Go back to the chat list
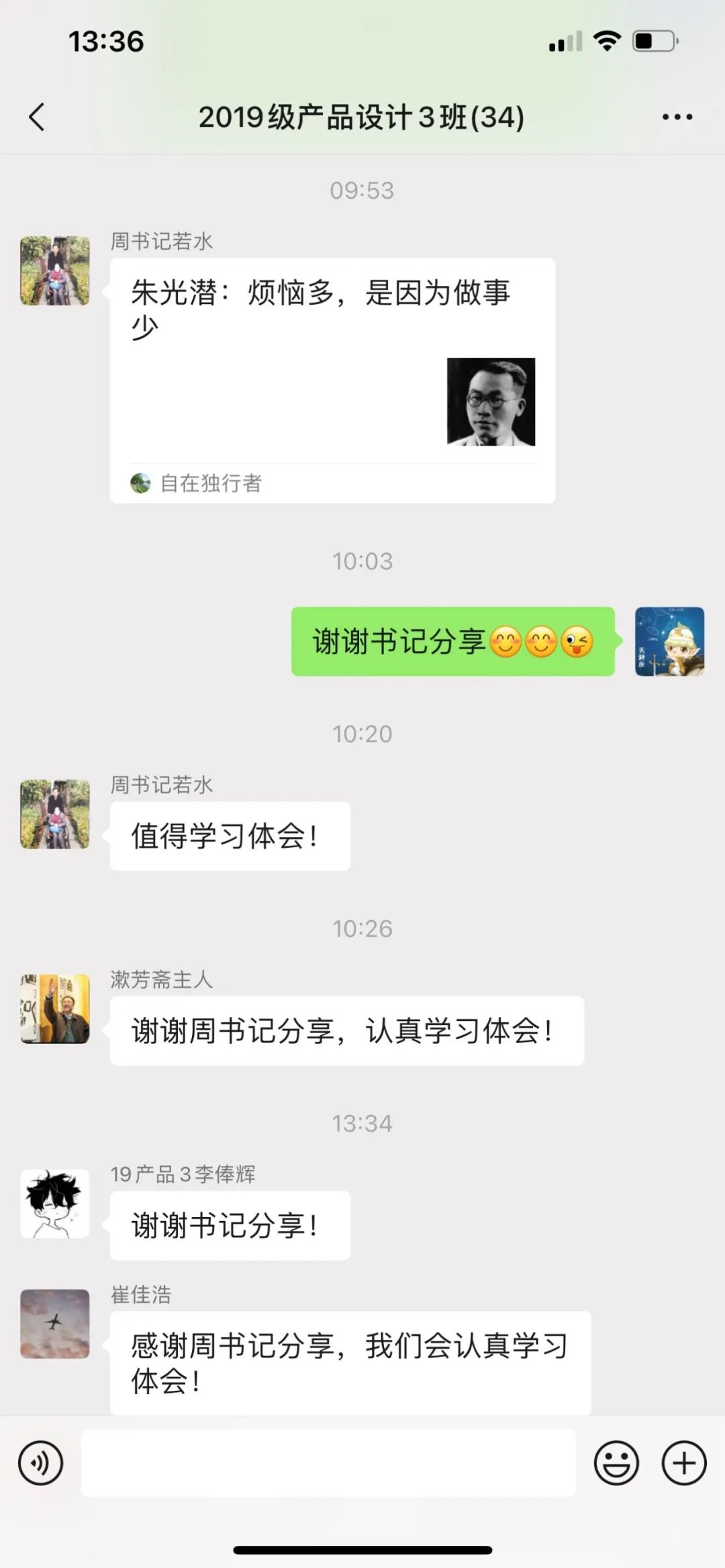 coord(38,117)
